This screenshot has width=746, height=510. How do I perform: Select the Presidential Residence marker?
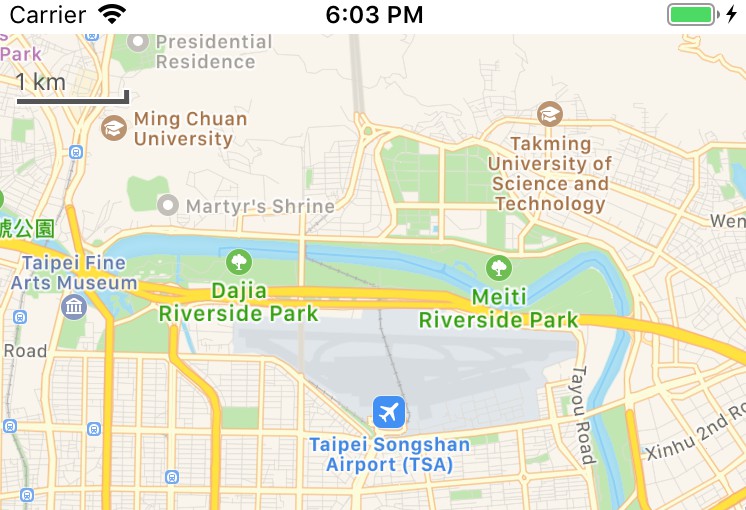(139, 42)
